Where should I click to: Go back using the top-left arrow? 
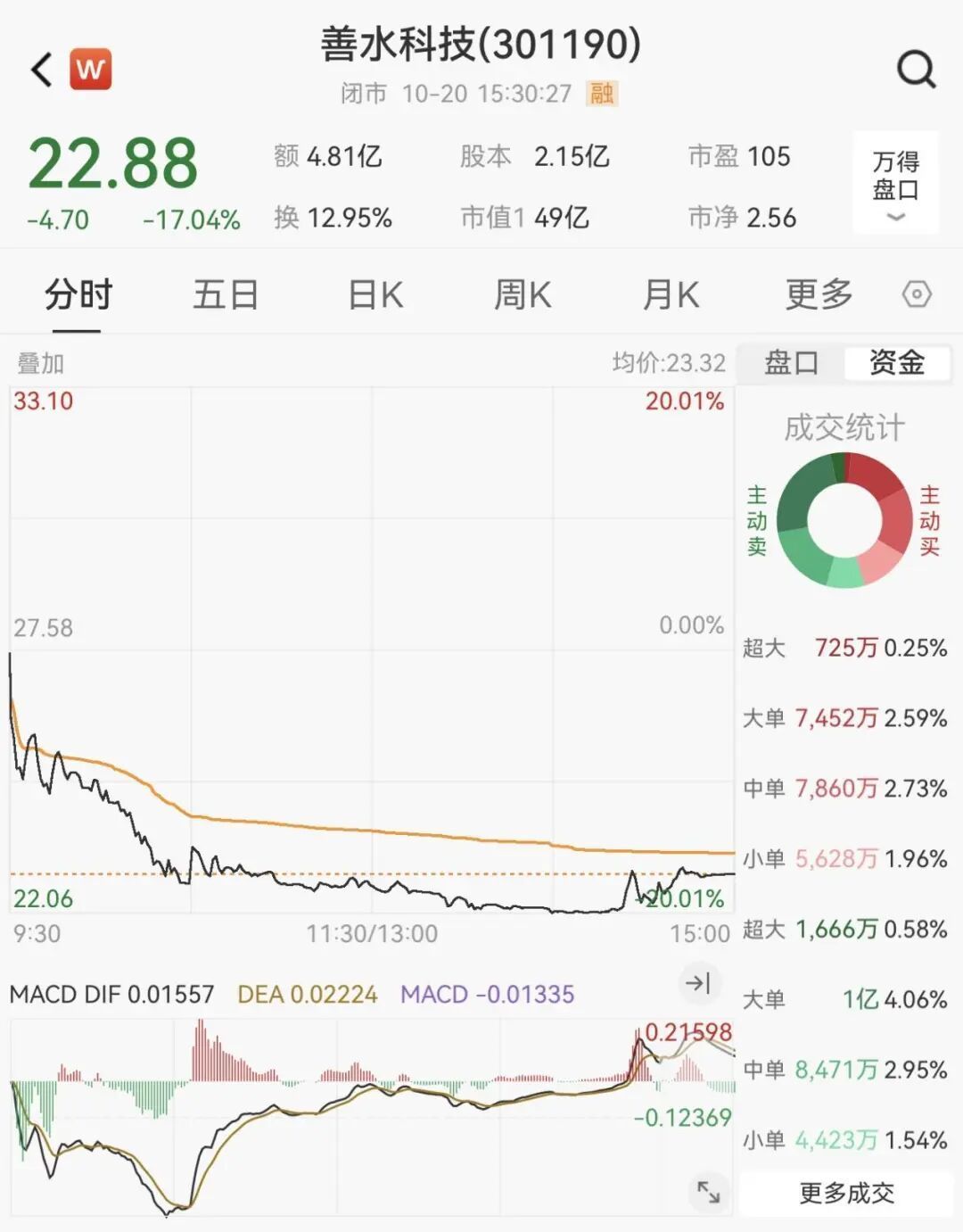(42, 70)
